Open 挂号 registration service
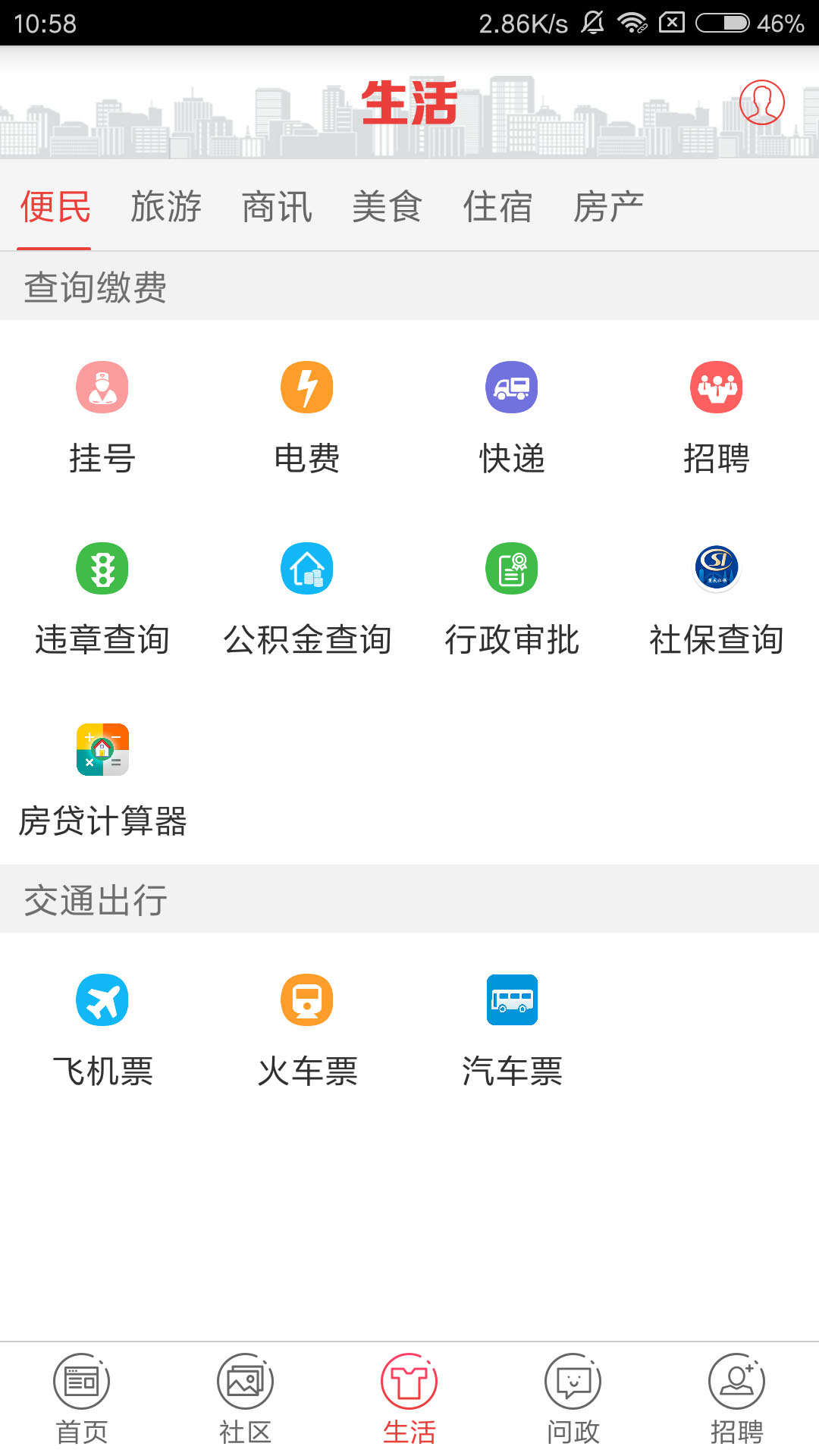Image resolution: width=819 pixels, height=1456 pixels. pos(102,417)
